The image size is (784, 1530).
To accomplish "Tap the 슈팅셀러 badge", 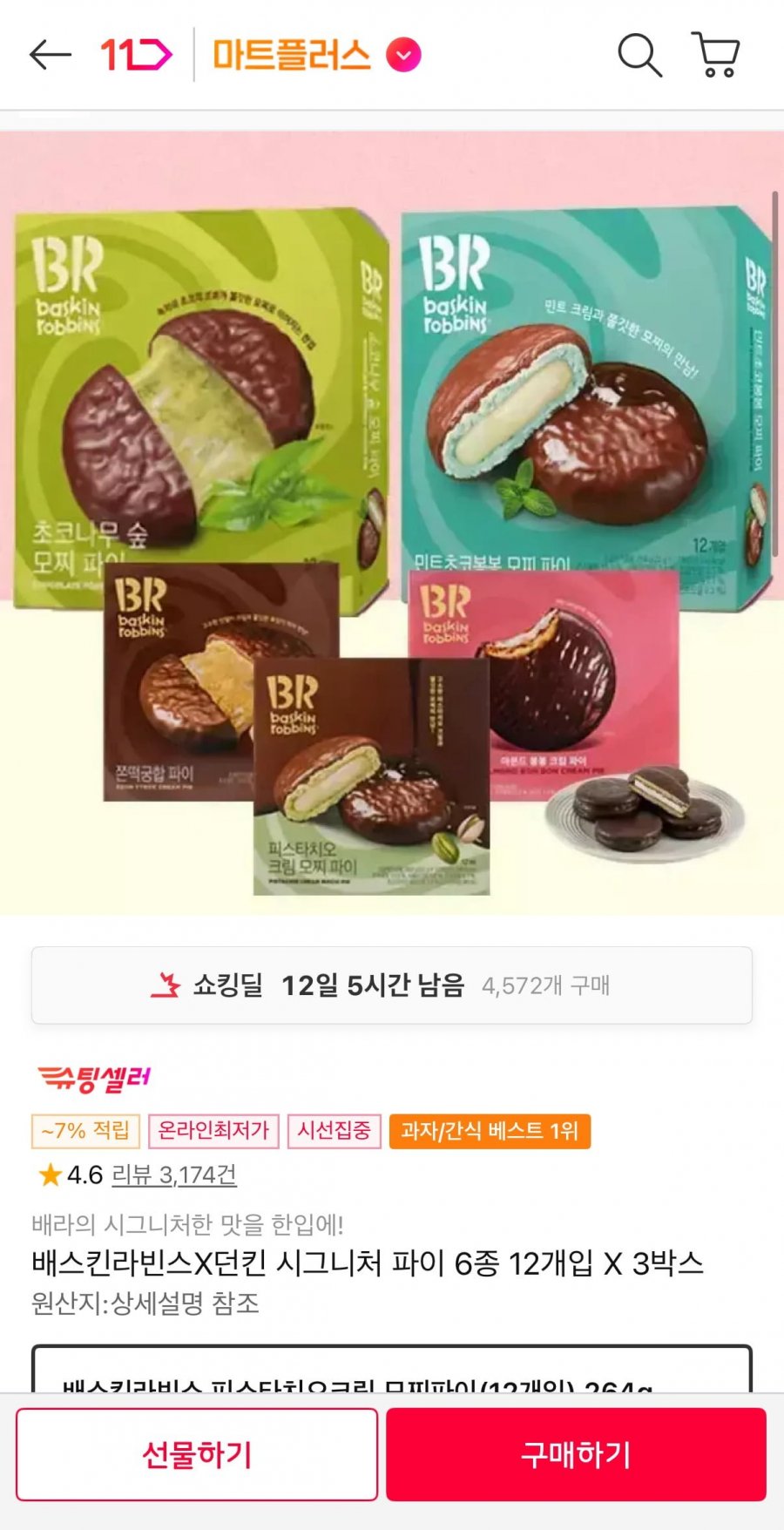I will point(94,1079).
